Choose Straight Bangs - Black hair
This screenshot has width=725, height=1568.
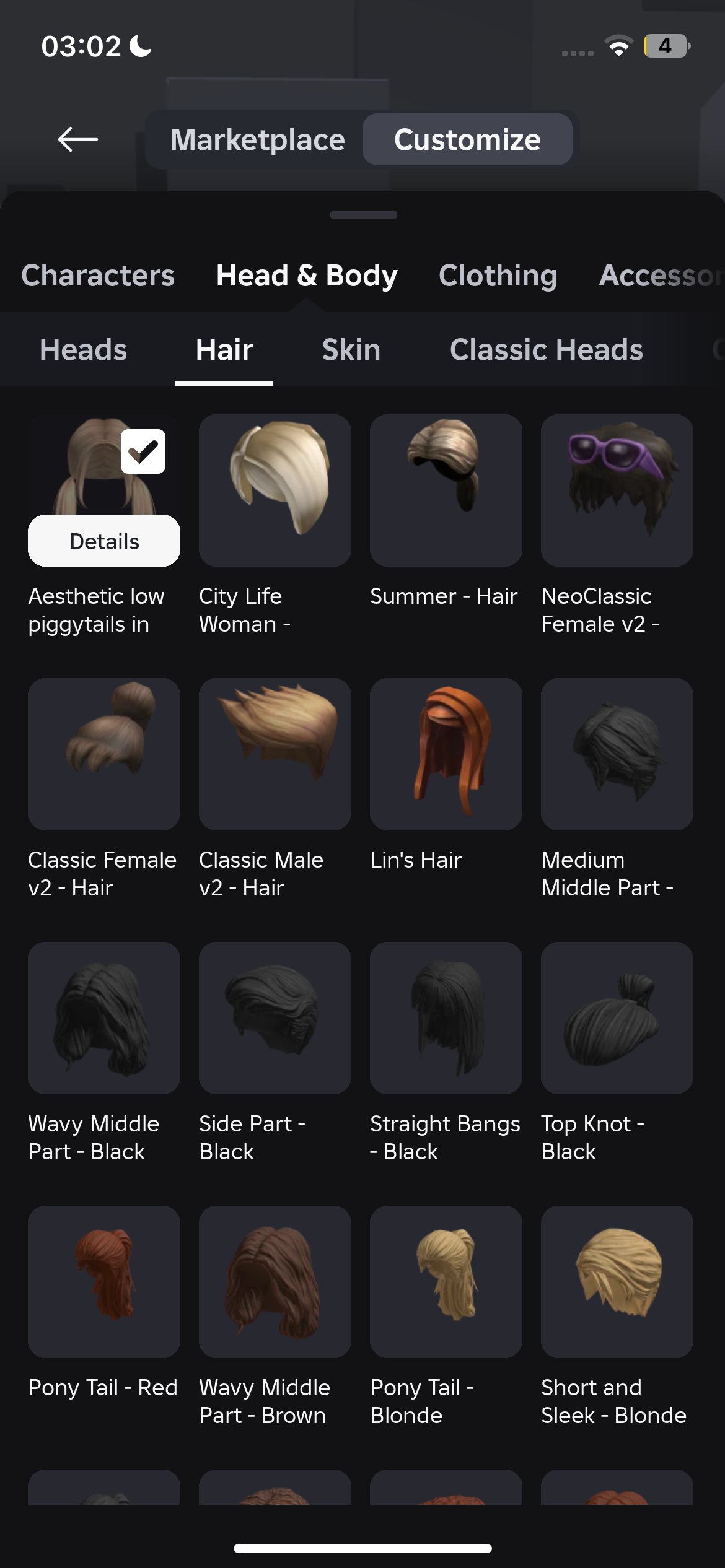tap(446, 1018)
